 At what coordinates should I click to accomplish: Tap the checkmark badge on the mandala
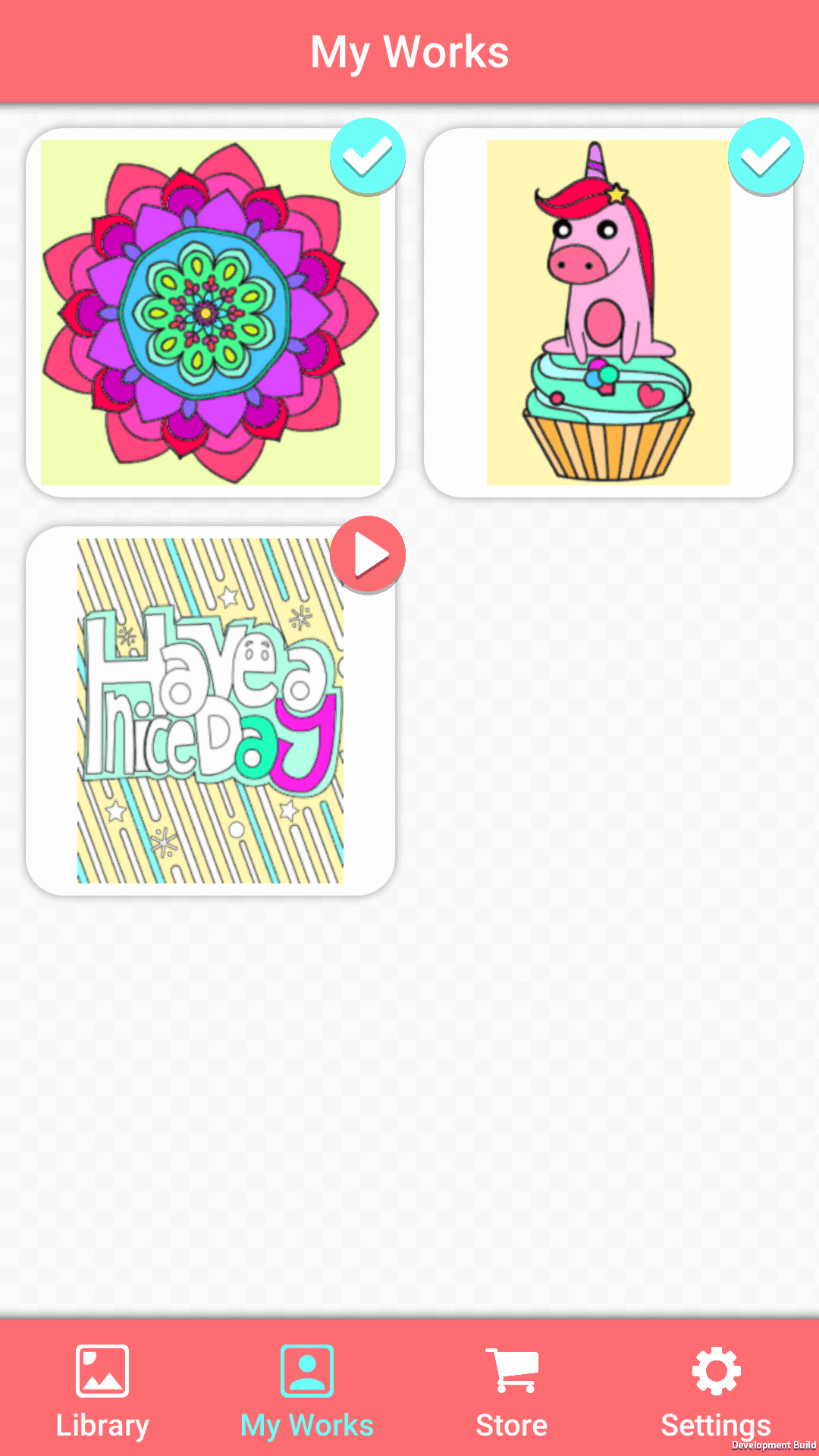pos(368,156)
